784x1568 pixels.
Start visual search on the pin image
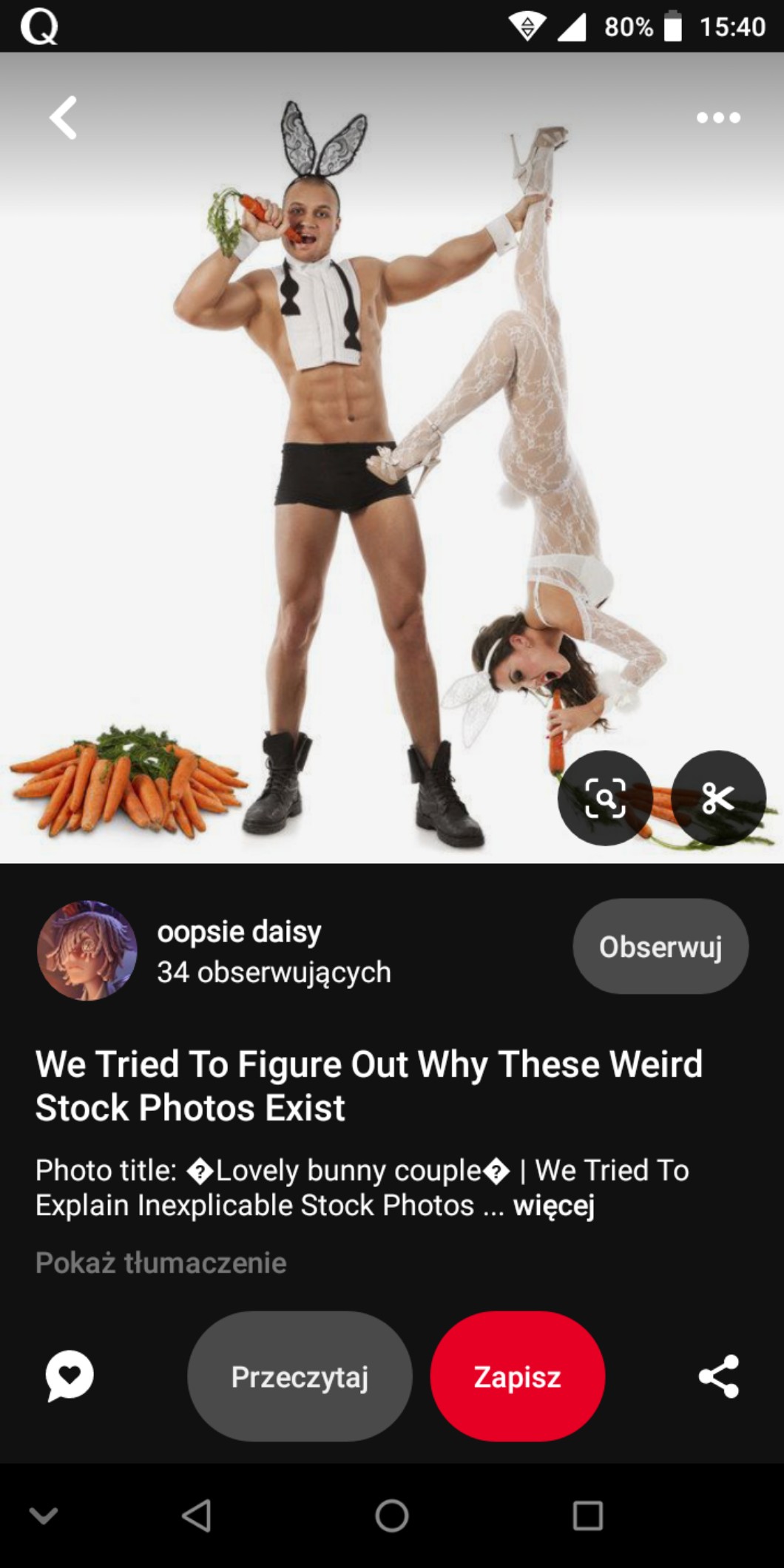coord(605,798)
